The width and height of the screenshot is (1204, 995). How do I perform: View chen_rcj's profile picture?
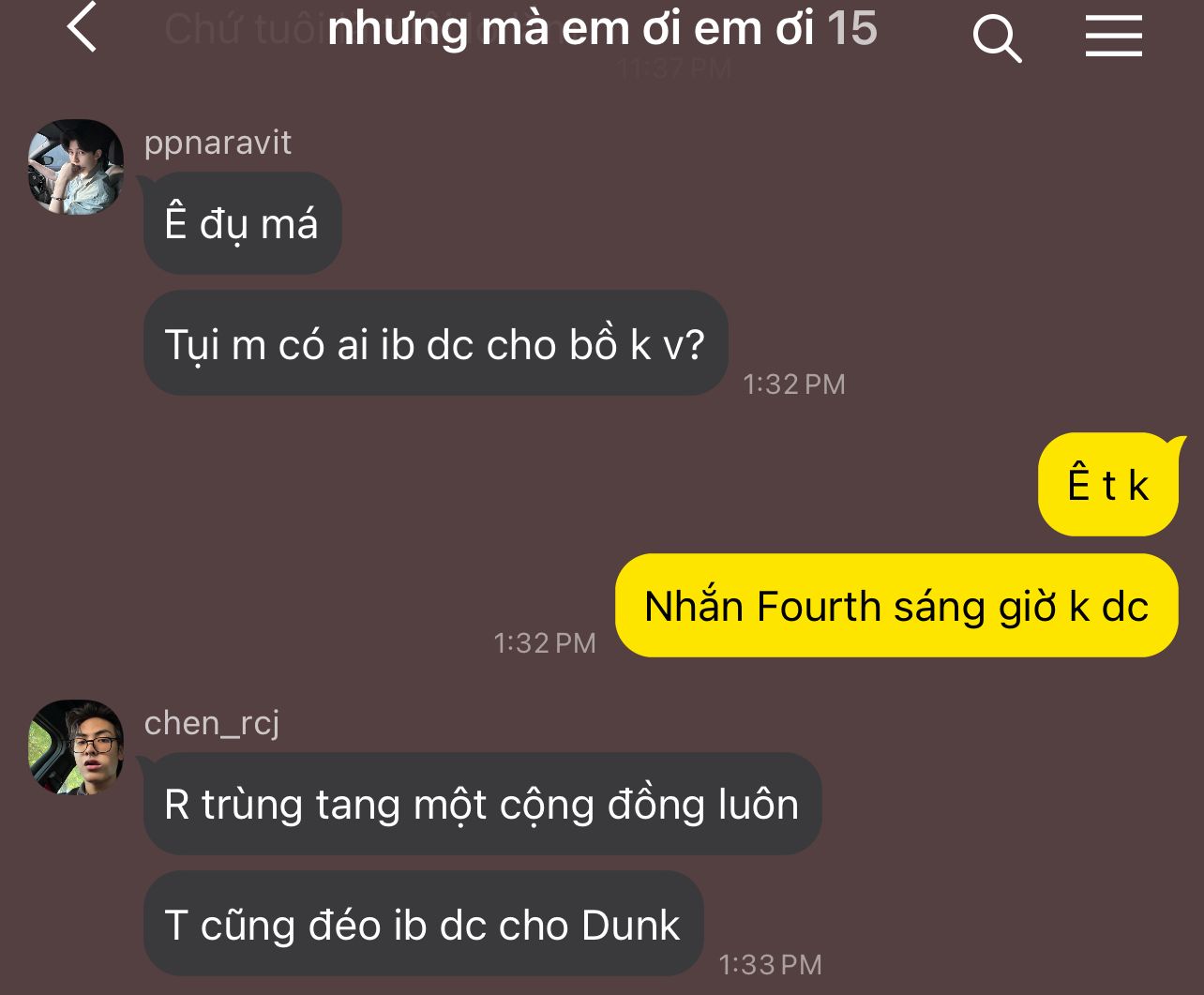click(x=76, y=747)
